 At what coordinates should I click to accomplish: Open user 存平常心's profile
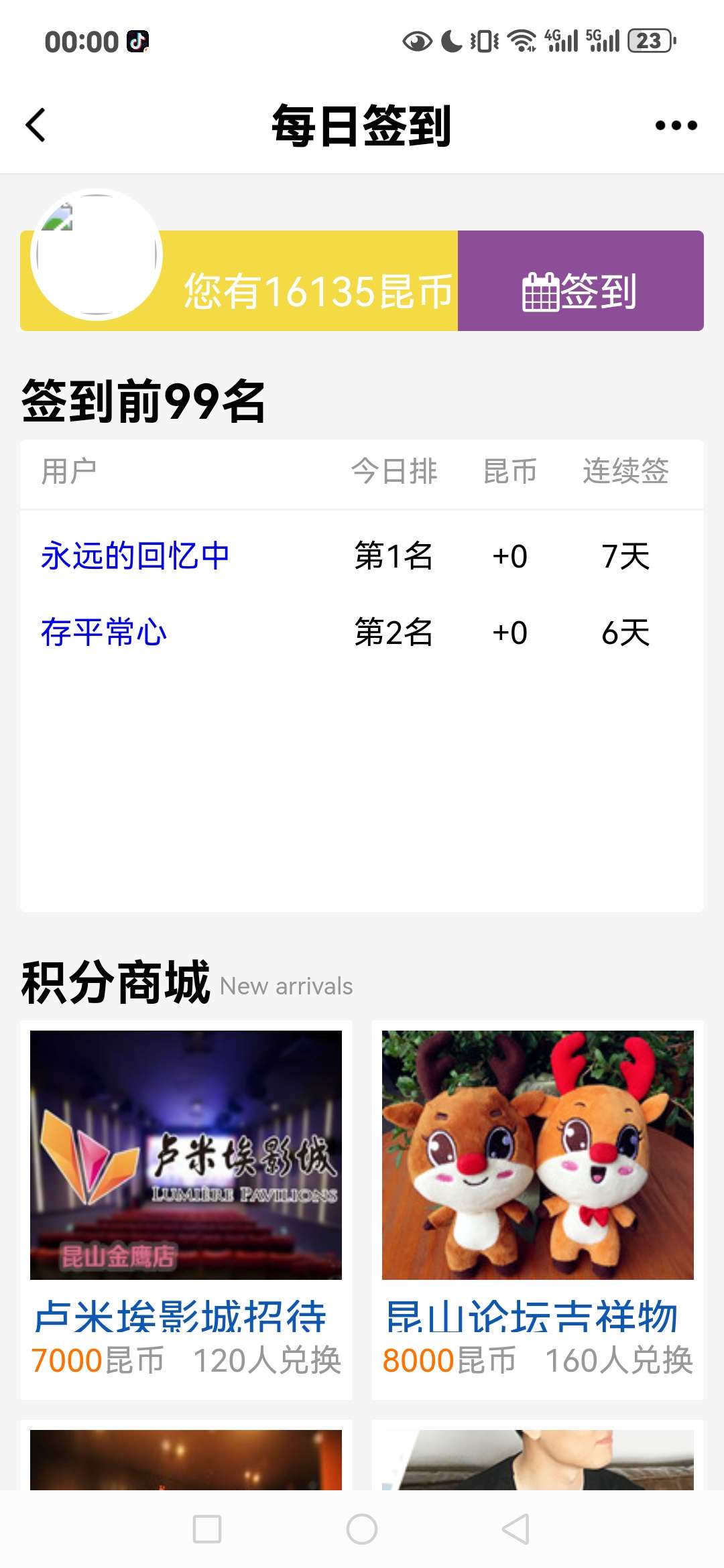[x=104, y=633]
